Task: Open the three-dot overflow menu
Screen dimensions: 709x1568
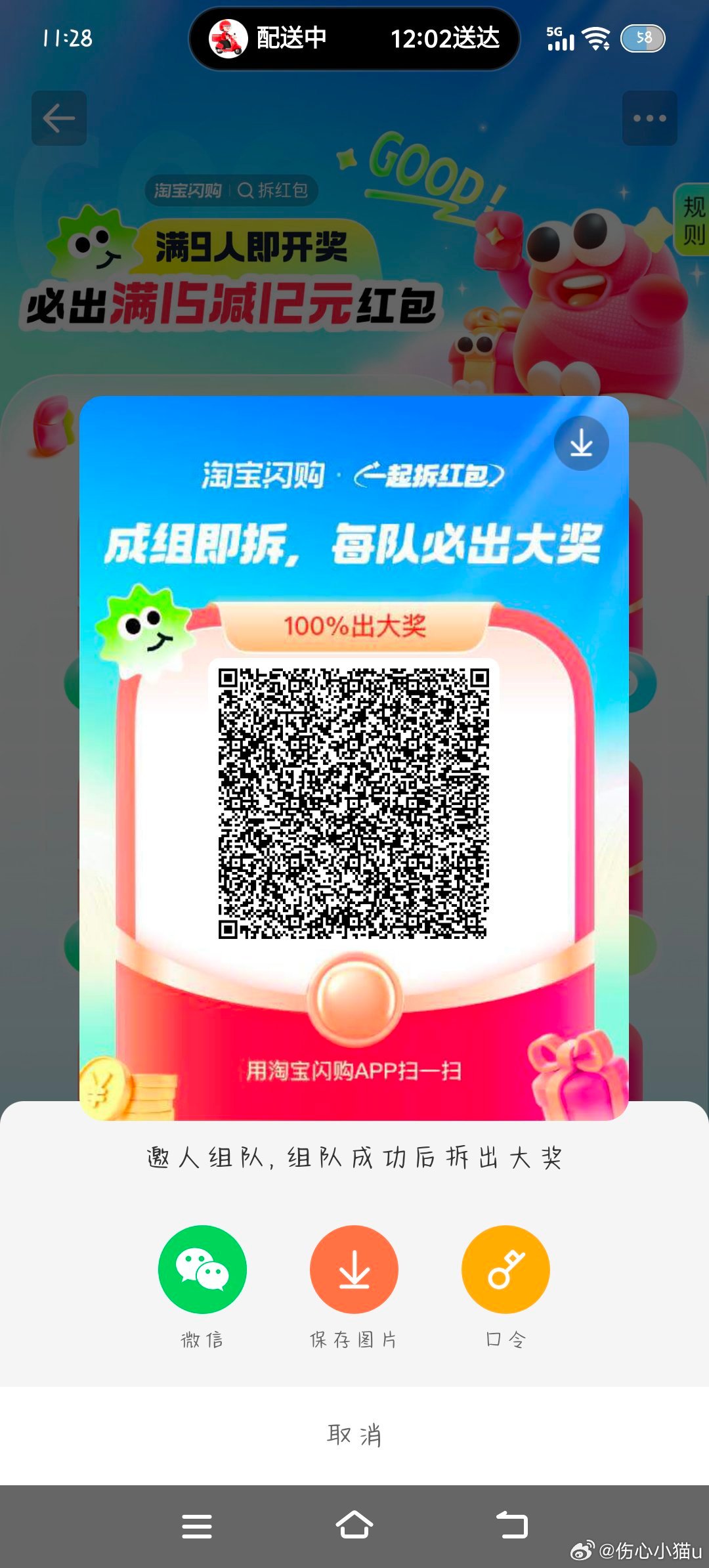Action: (x=649, y=118)
